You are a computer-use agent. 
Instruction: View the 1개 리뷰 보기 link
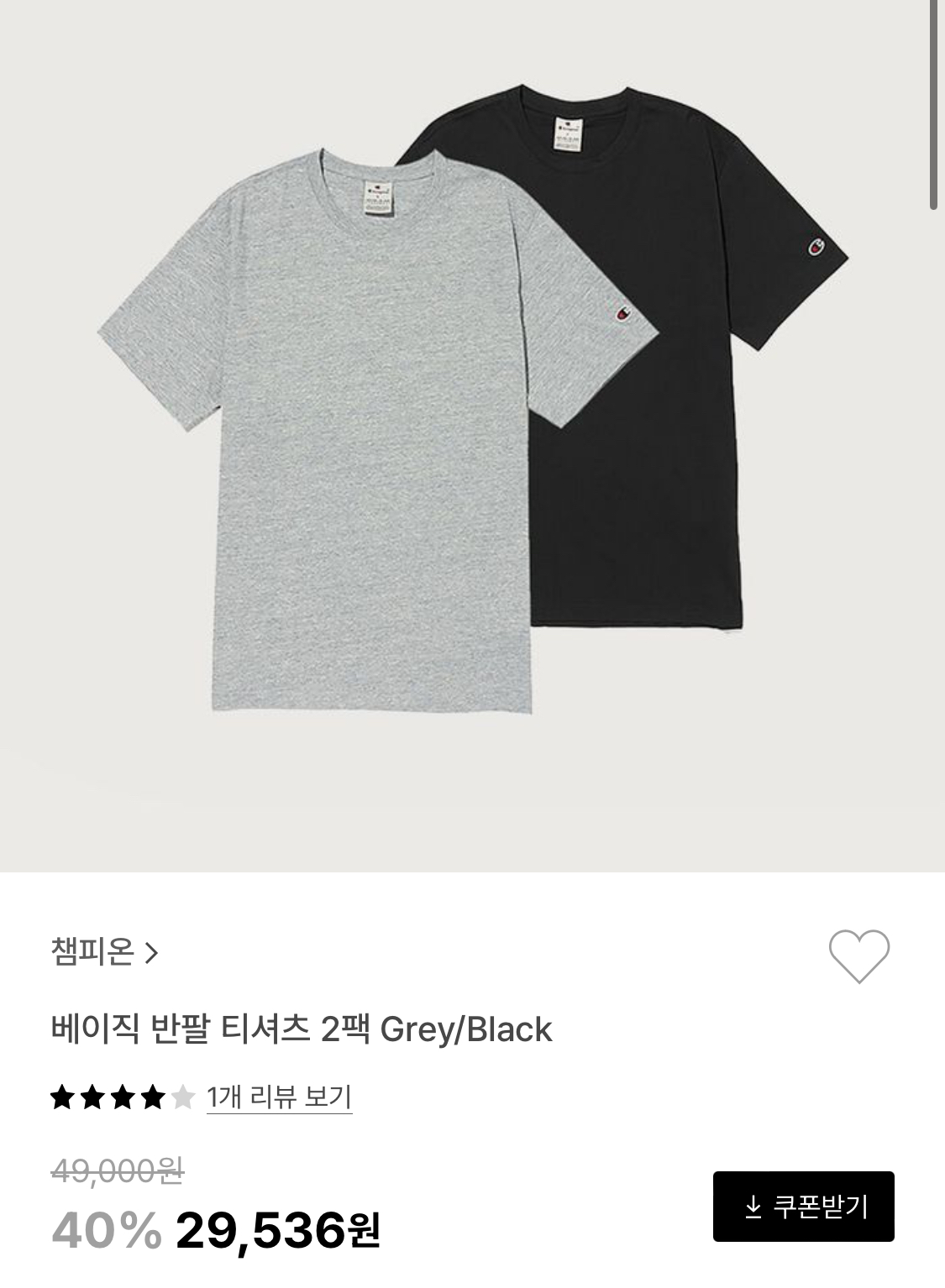click(x=279, y=1097)
